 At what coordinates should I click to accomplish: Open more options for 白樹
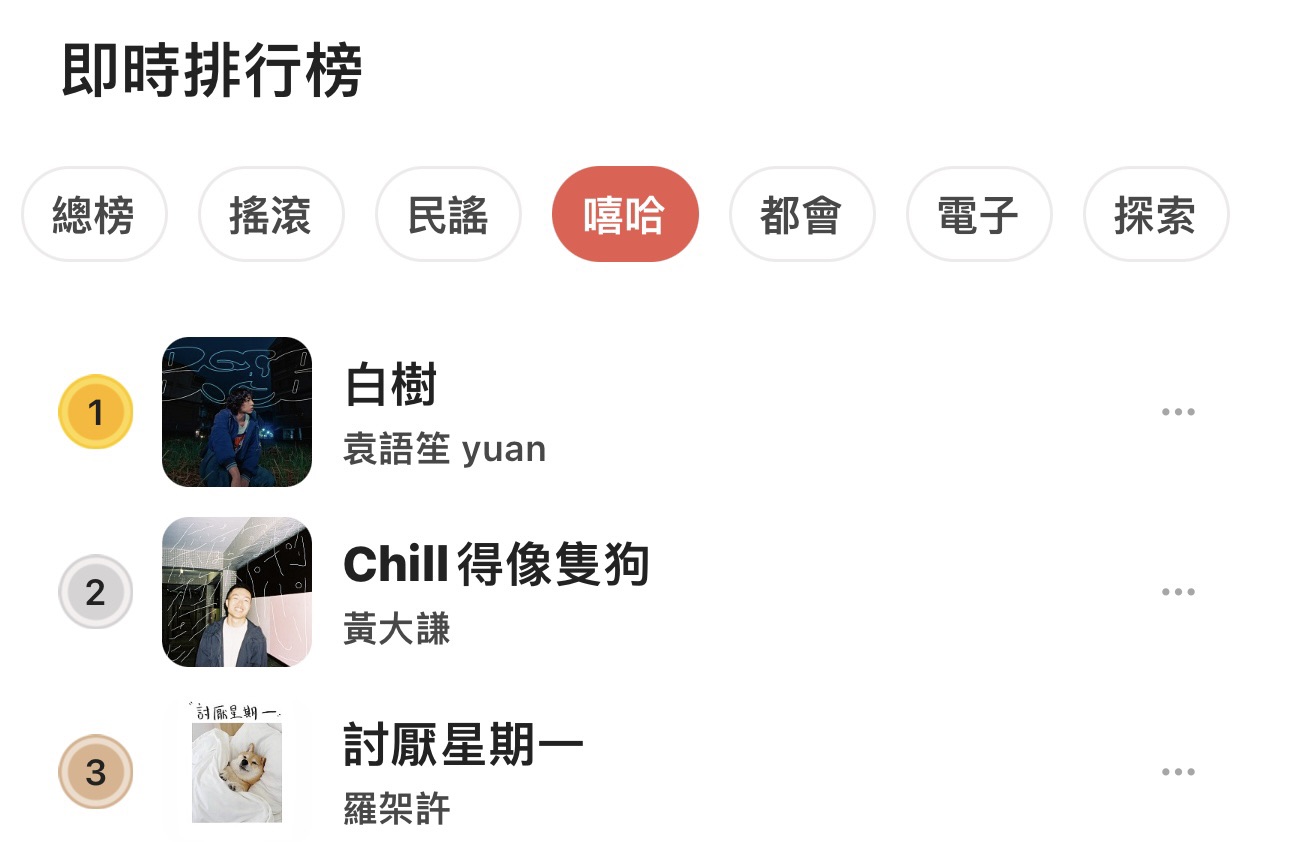(1178, 412)
